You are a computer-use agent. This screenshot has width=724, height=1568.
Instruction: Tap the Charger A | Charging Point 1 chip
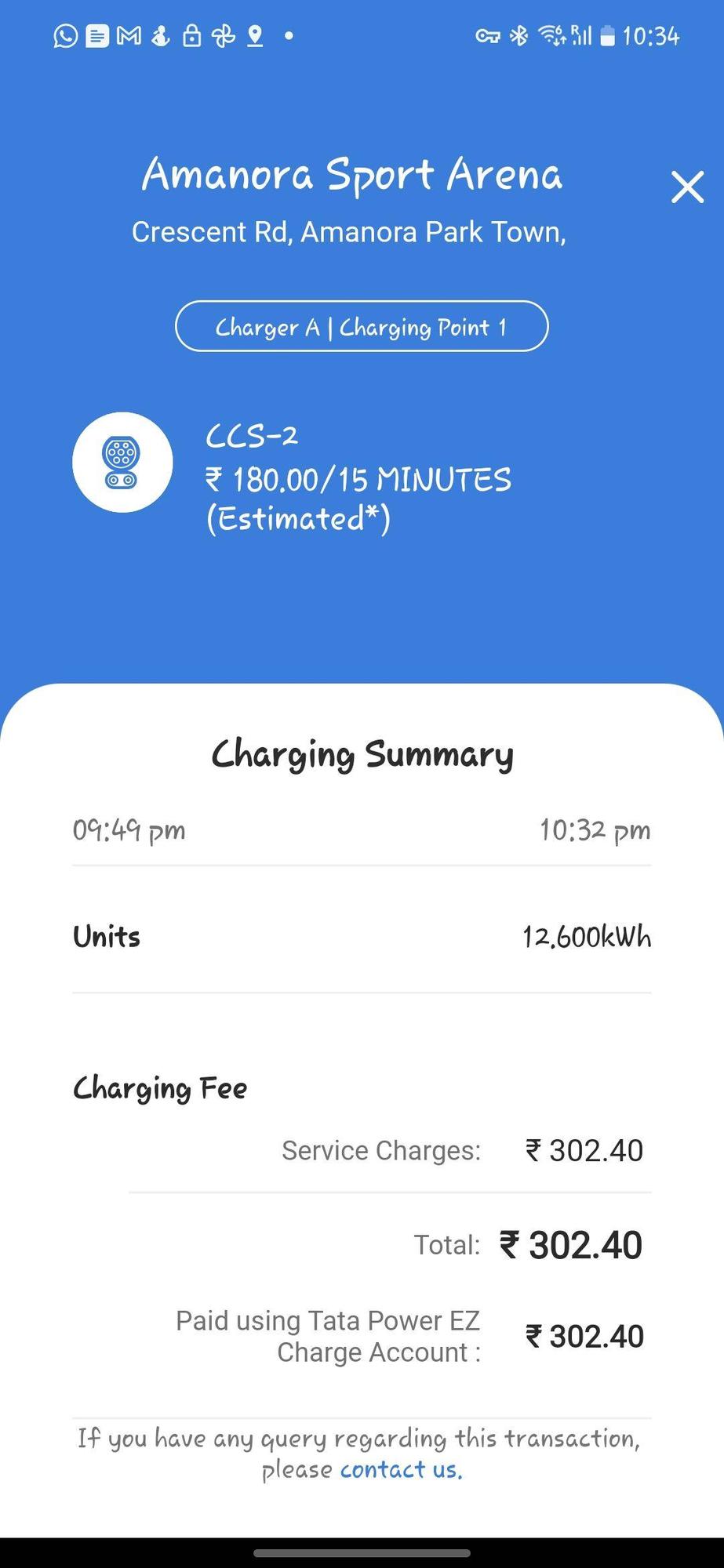point(362,326)
